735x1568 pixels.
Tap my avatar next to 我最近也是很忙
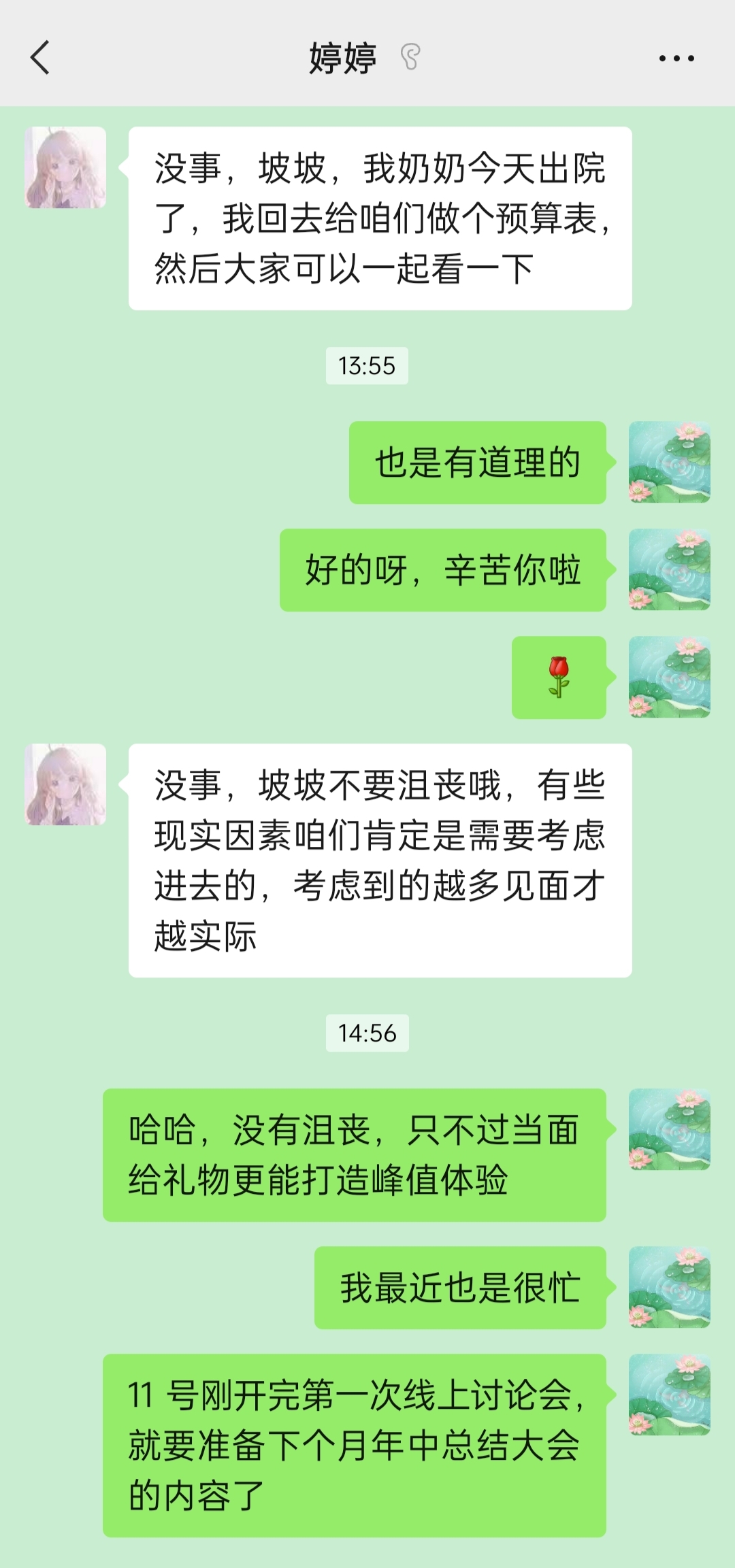(x=669, y=1287)
